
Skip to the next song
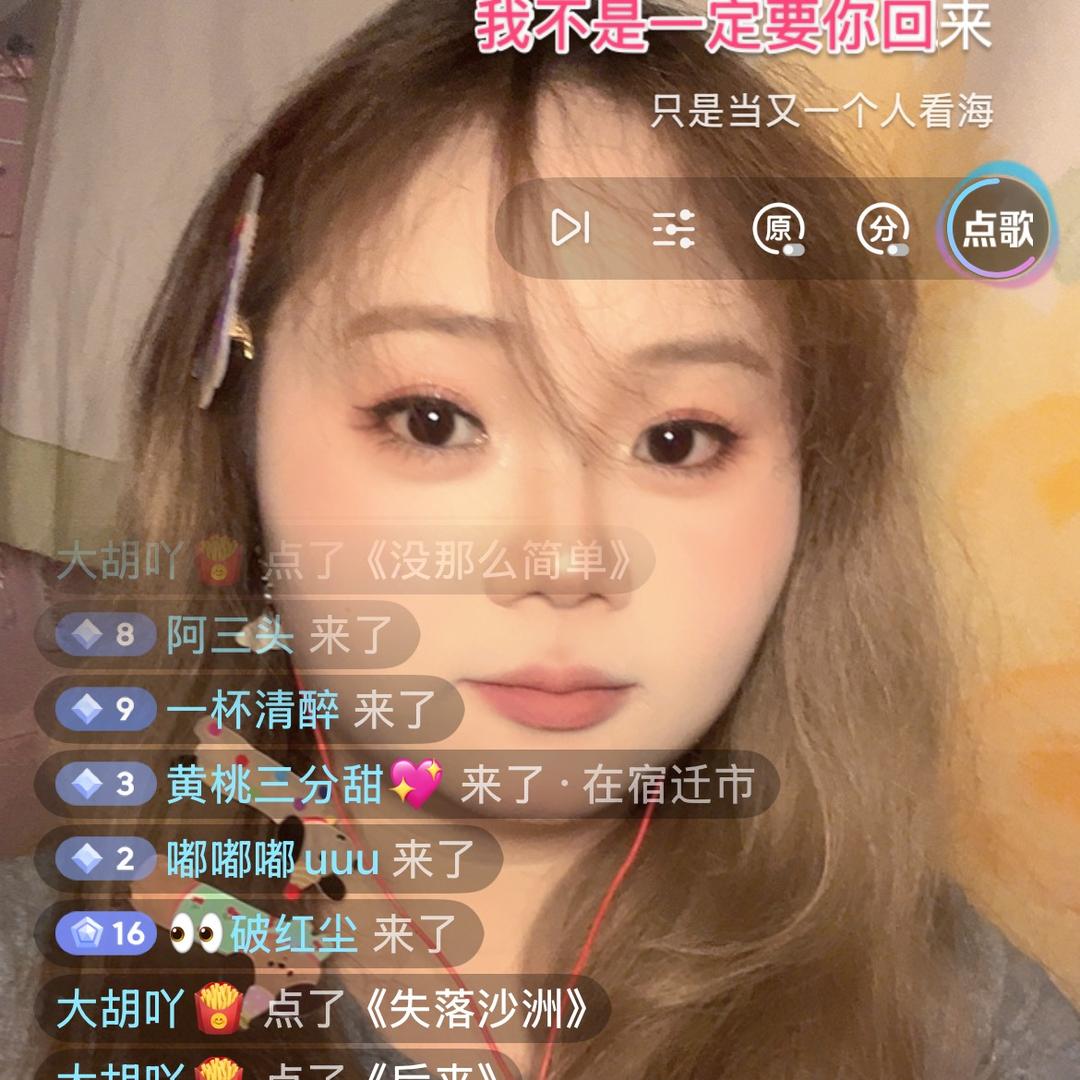click(571, 228)
